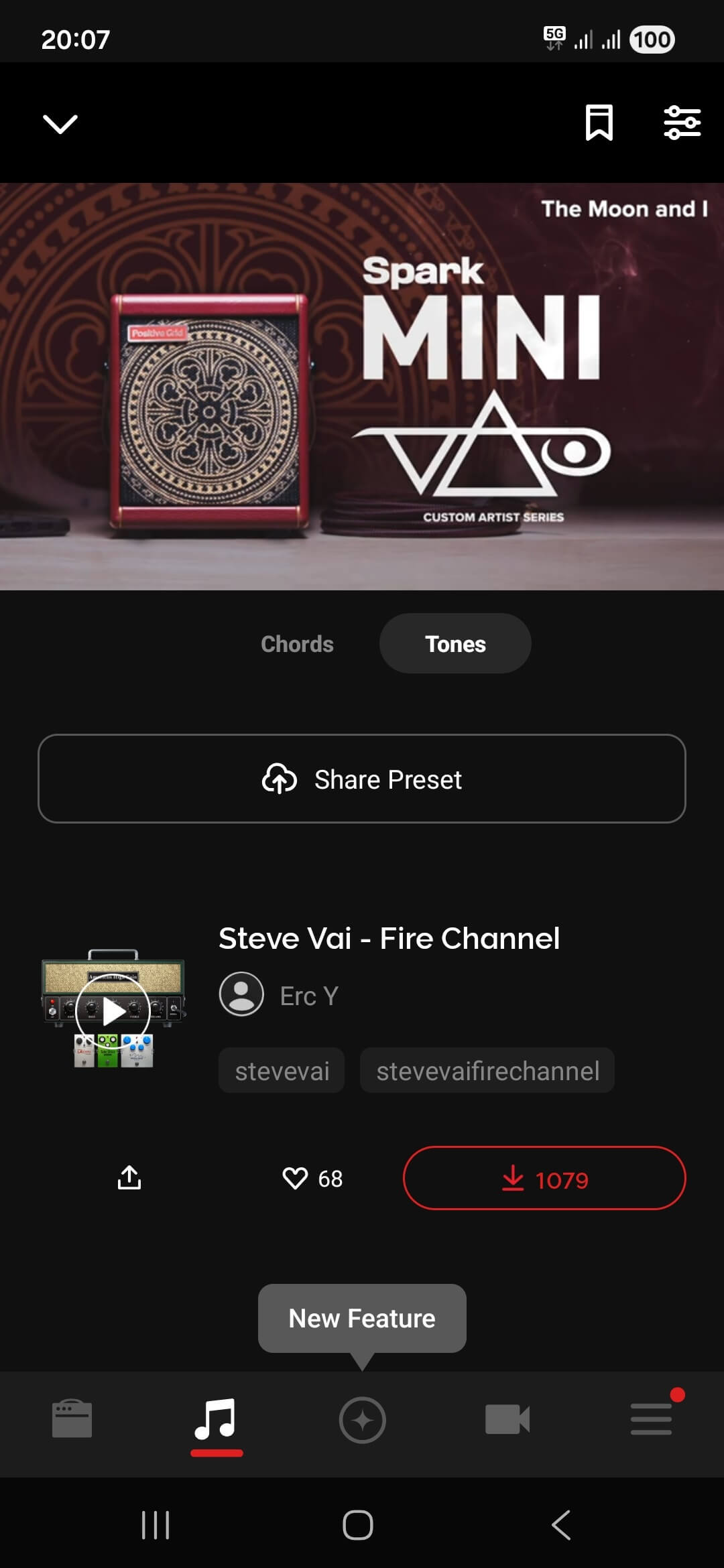This screenshot has height=1568, width=724.
Task: Switch to the Chords tab
Action: (297, 644)
